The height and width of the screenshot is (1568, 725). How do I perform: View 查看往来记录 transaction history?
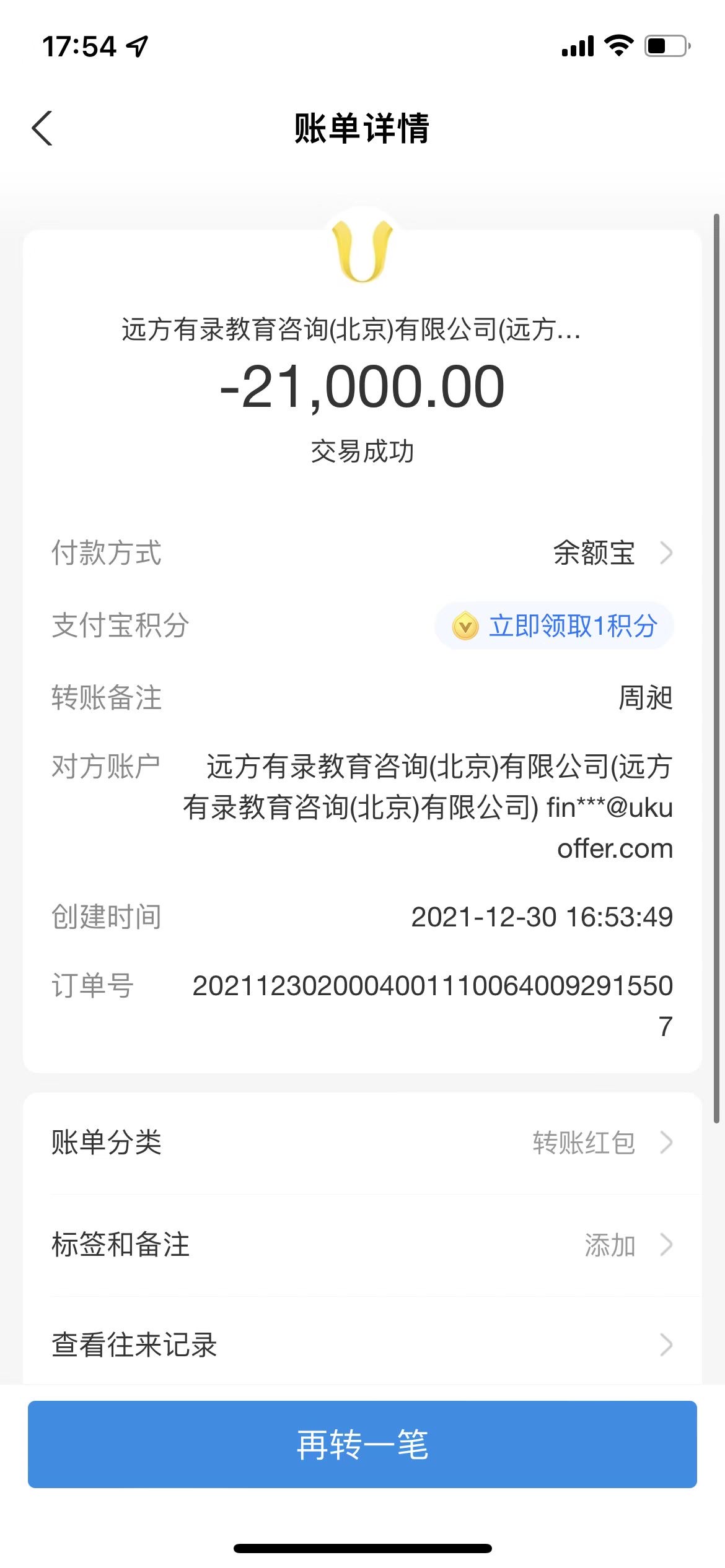(362, 1345)
